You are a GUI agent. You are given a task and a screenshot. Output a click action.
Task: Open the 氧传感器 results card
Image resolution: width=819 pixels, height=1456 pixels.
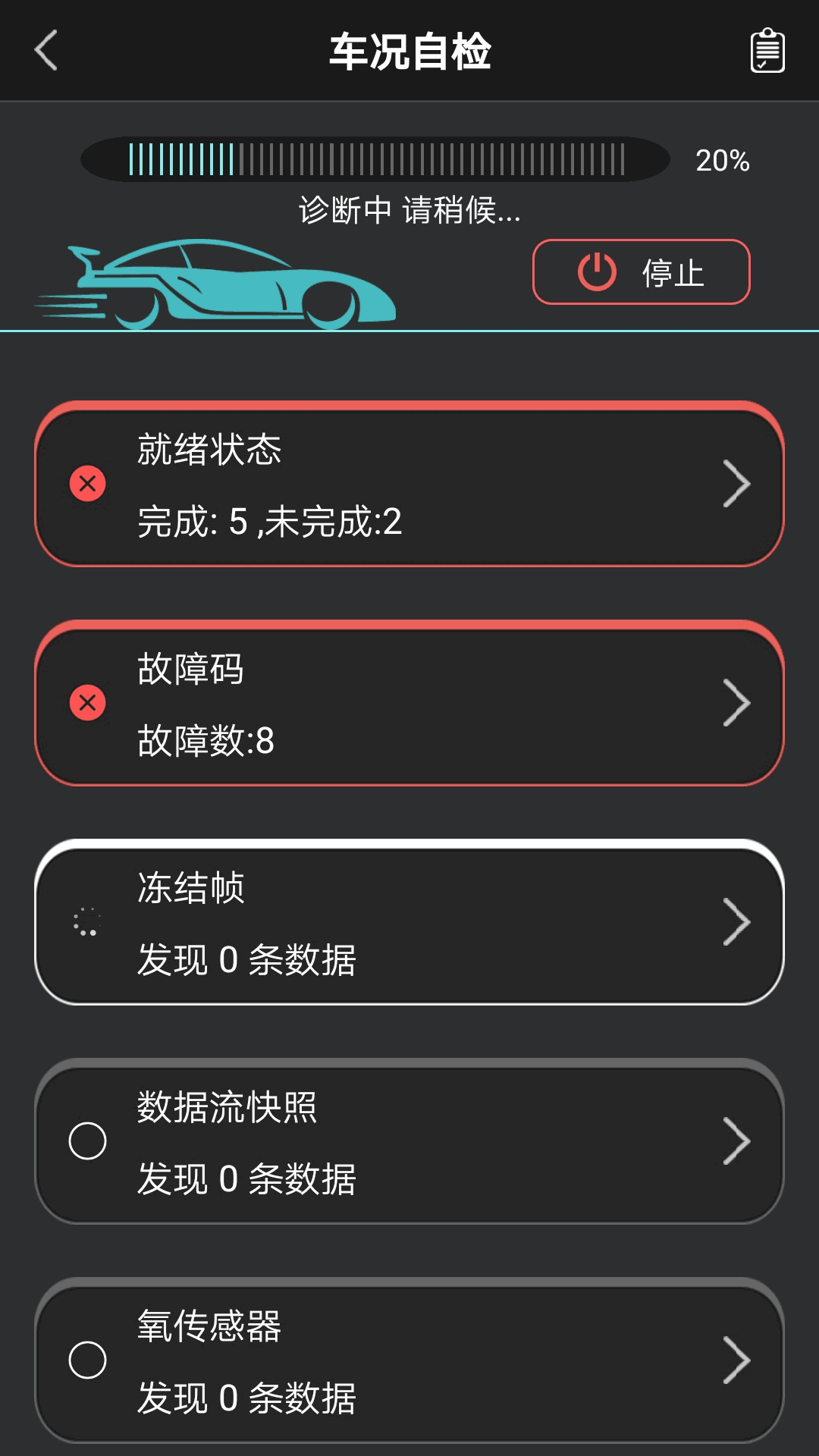(409, 1361)
